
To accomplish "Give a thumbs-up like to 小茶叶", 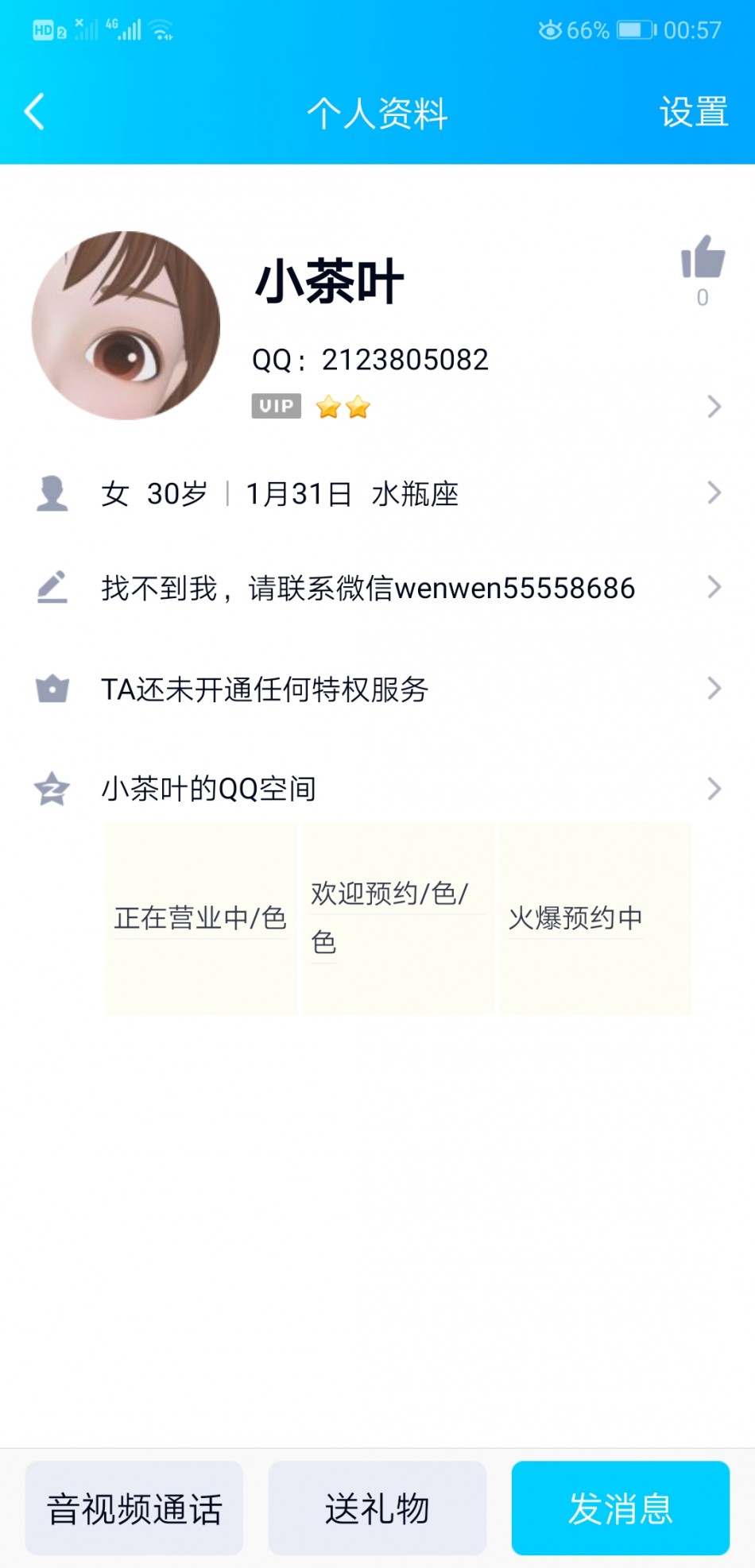I will [703, 258].
